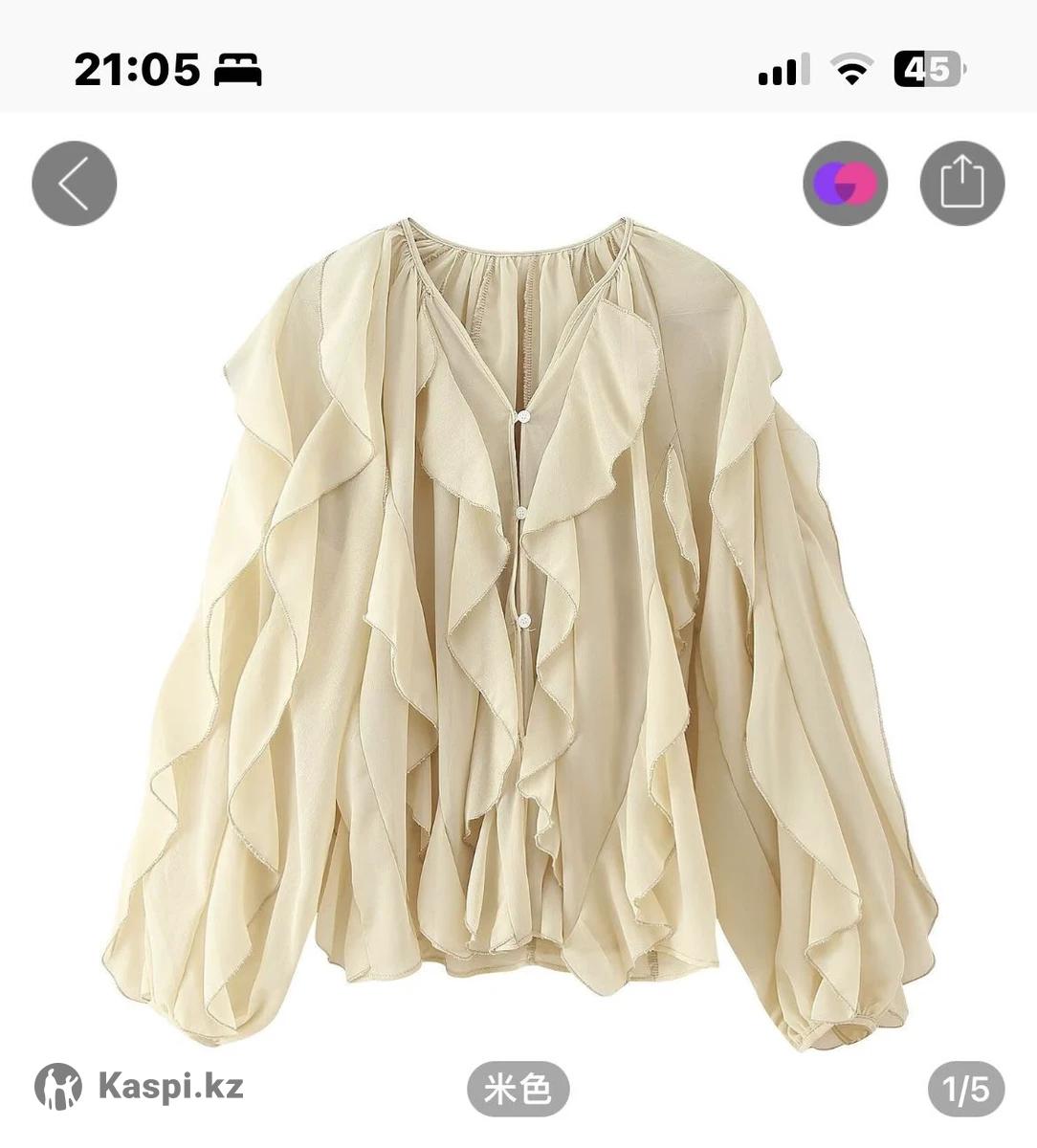1037x1148 pixels.
Task: Share this blouse listing
Action: pyautogui.click(x=961, y=184)
